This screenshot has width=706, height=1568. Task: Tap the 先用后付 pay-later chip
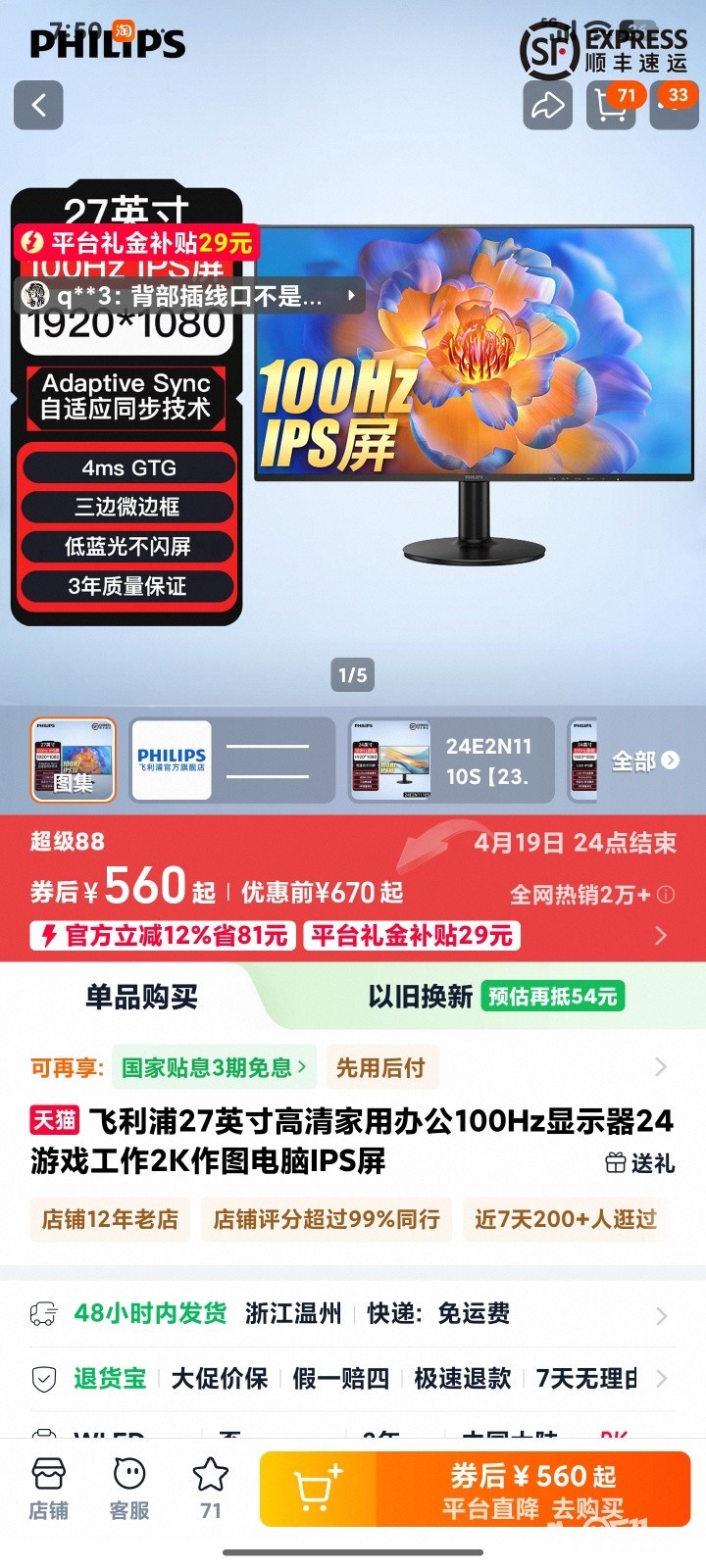click(381, 1067)
